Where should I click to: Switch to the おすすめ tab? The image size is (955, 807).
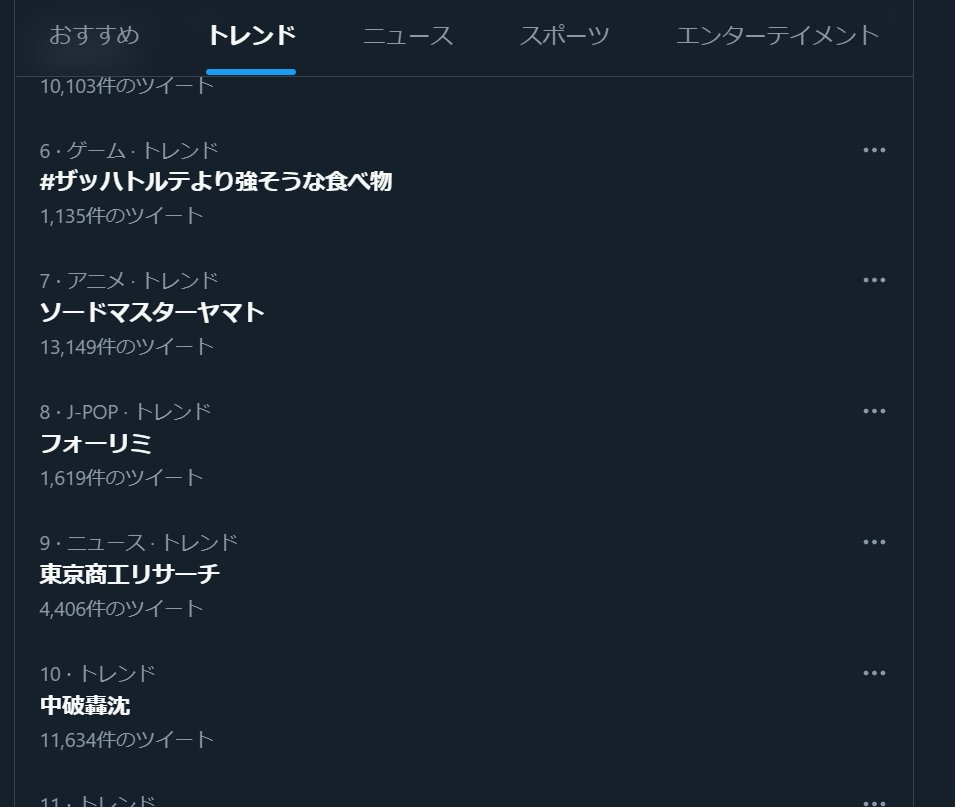click(x=94, y=36)
